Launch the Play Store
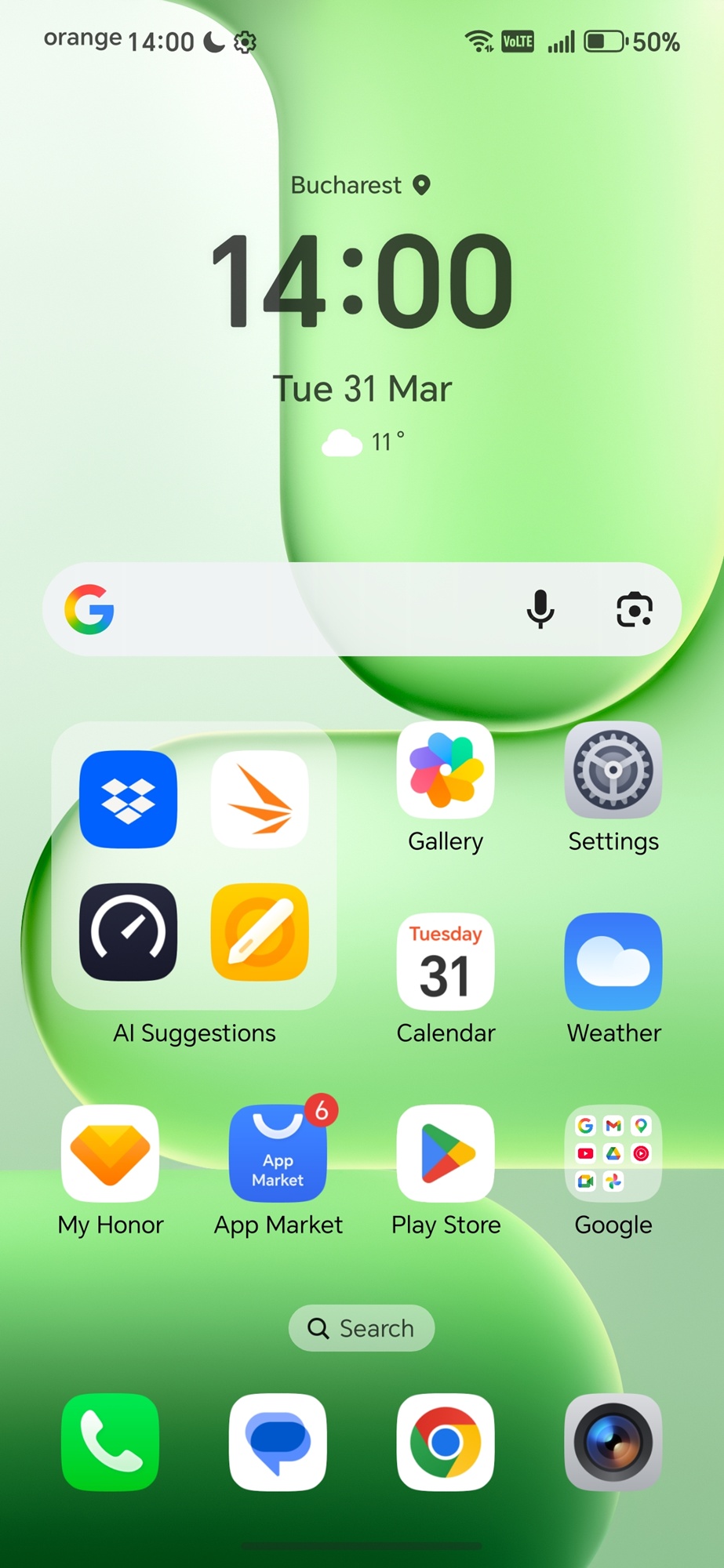 coord(446,1153)
